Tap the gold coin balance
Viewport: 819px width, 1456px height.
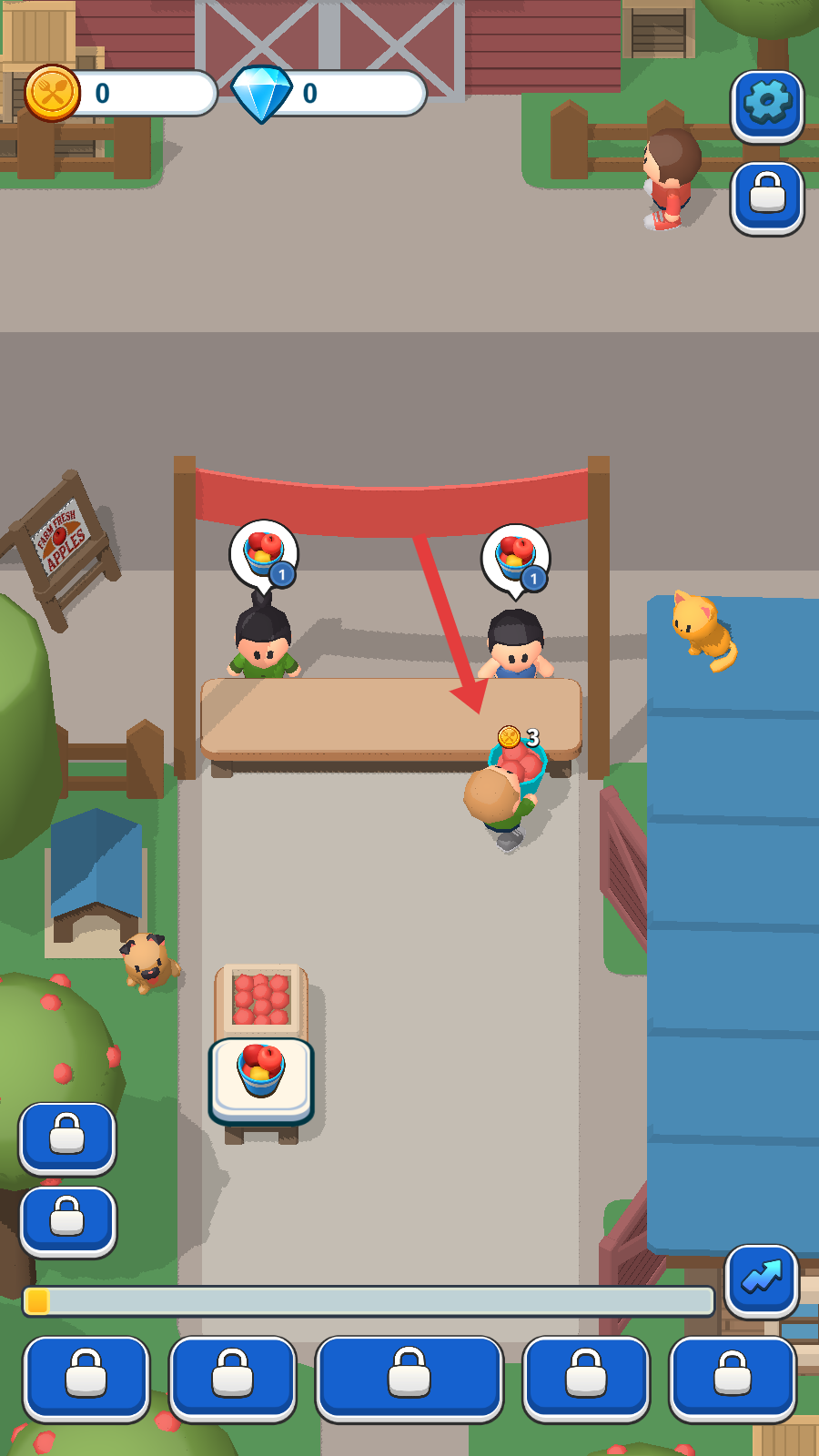[120, 93]
